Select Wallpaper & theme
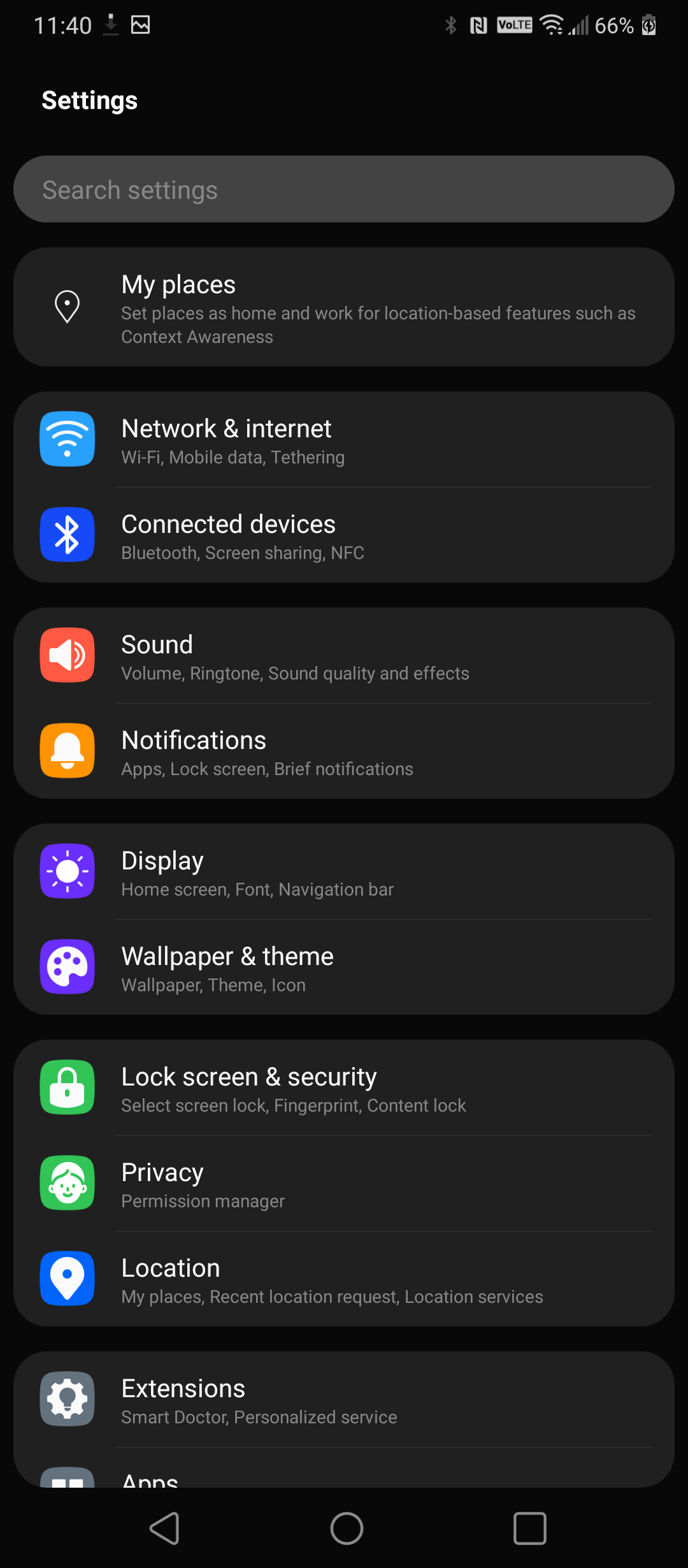Viewport: 688px width, 1568px height. pos(344,968)
